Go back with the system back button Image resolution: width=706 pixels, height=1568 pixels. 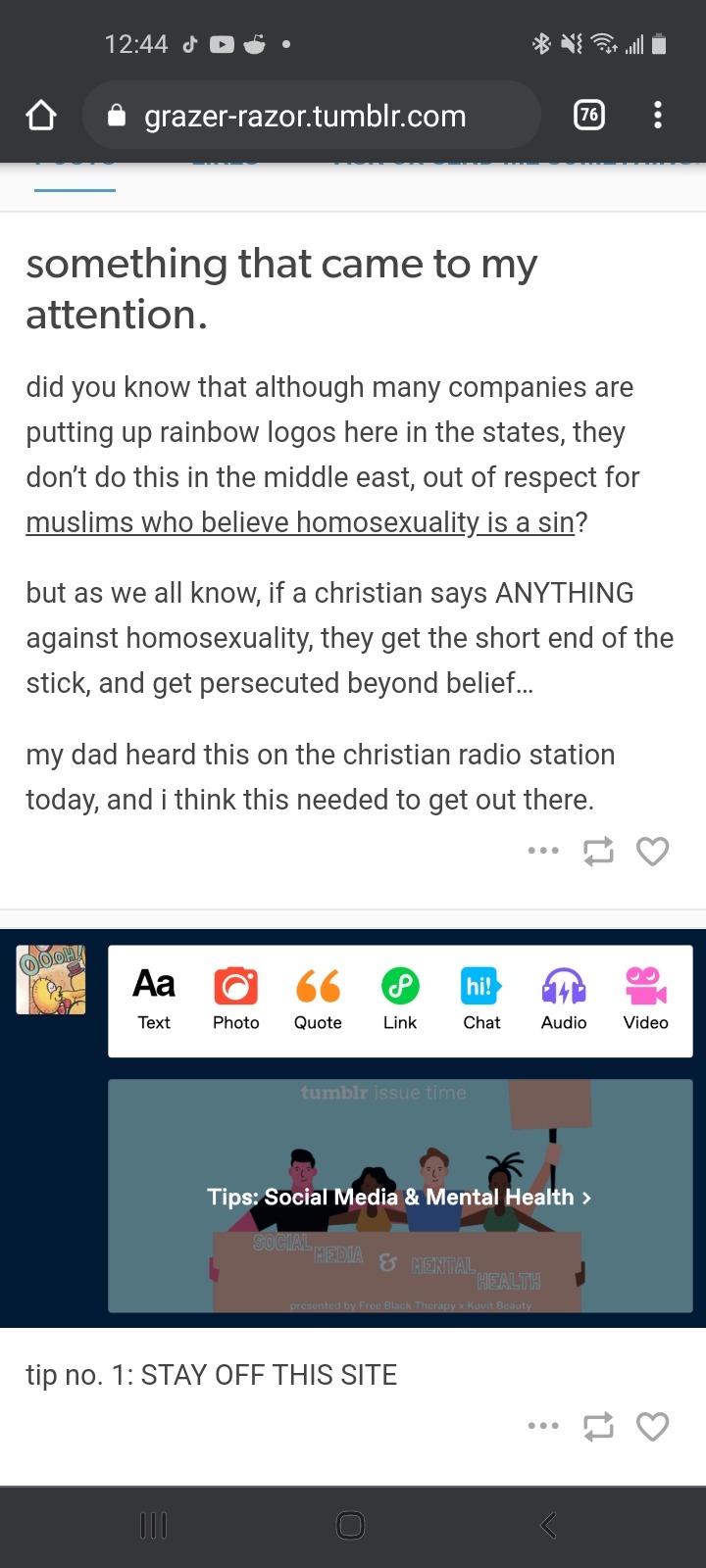pyautogui.click(x=549, y=1525)
